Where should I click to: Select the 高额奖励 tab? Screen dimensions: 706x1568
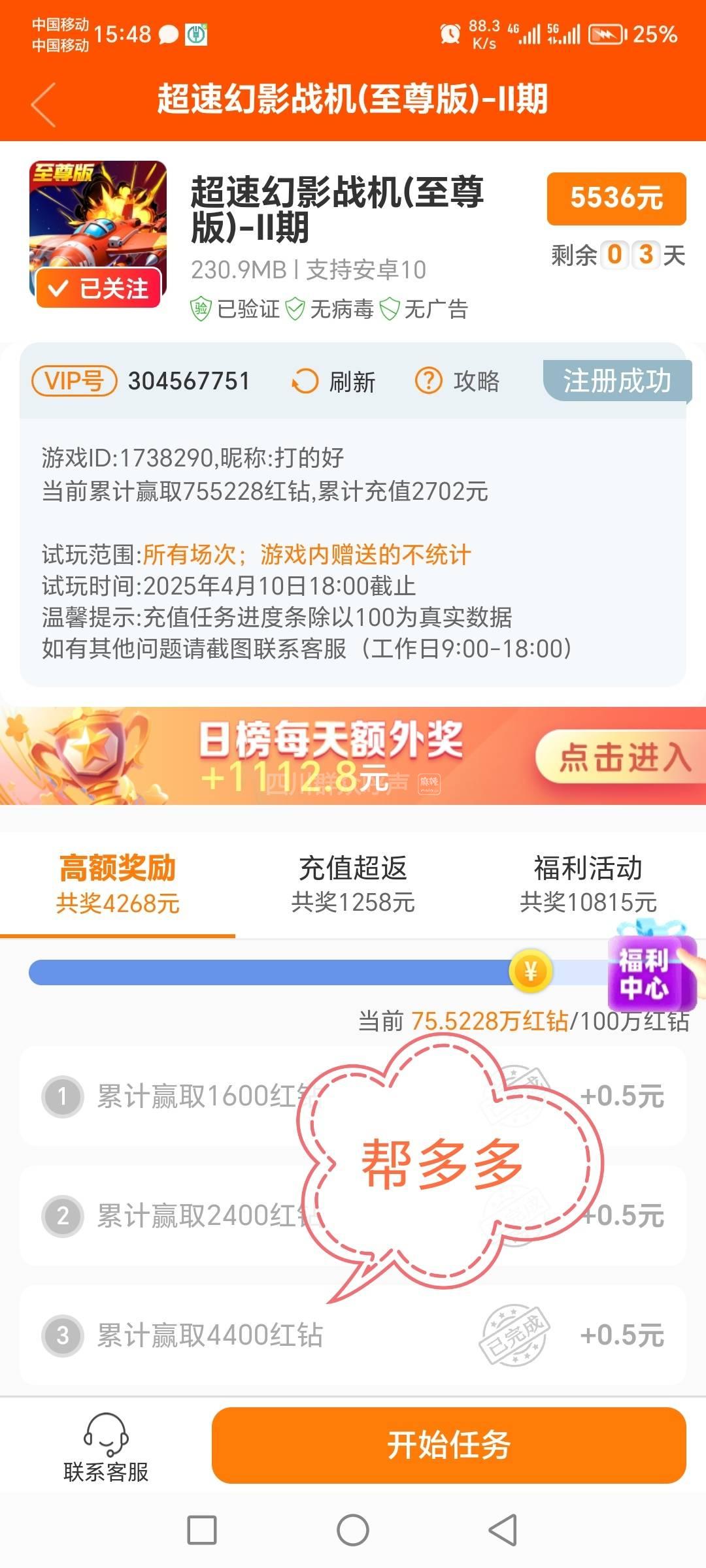[118, 883]
